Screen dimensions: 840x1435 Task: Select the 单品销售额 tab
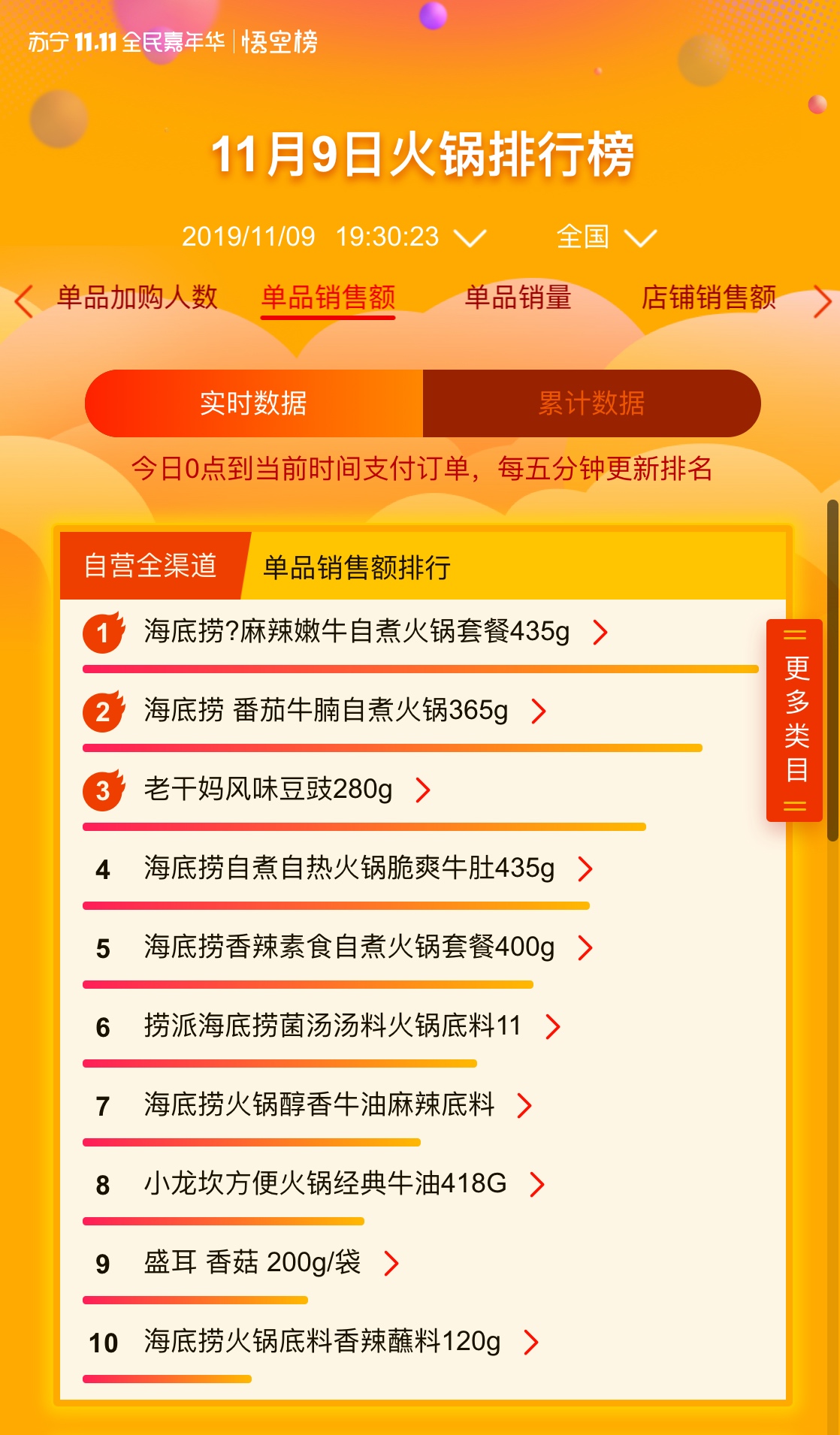click(328, 298)
